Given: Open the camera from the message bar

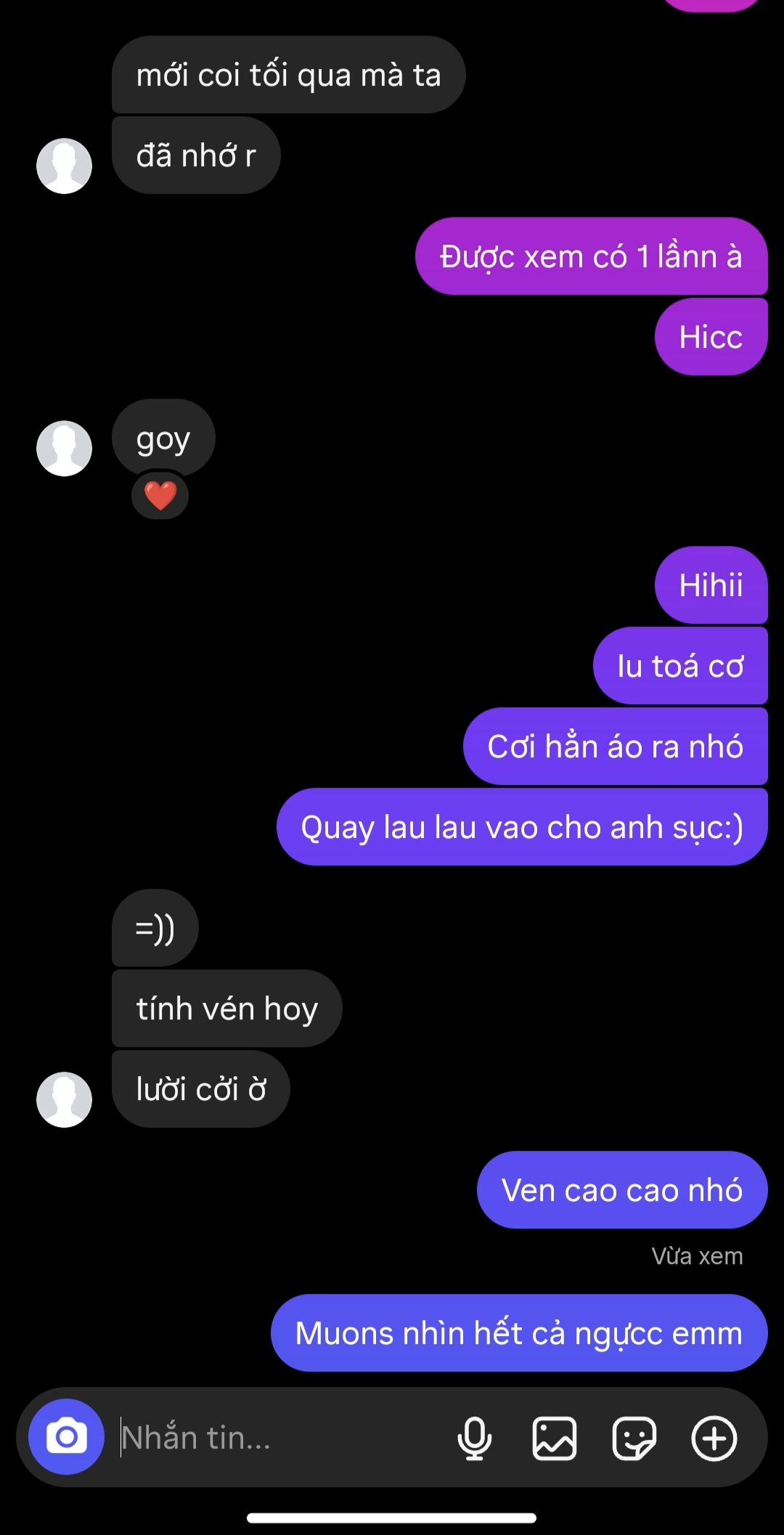Looking at the screenshot, I should point(66,1436).
